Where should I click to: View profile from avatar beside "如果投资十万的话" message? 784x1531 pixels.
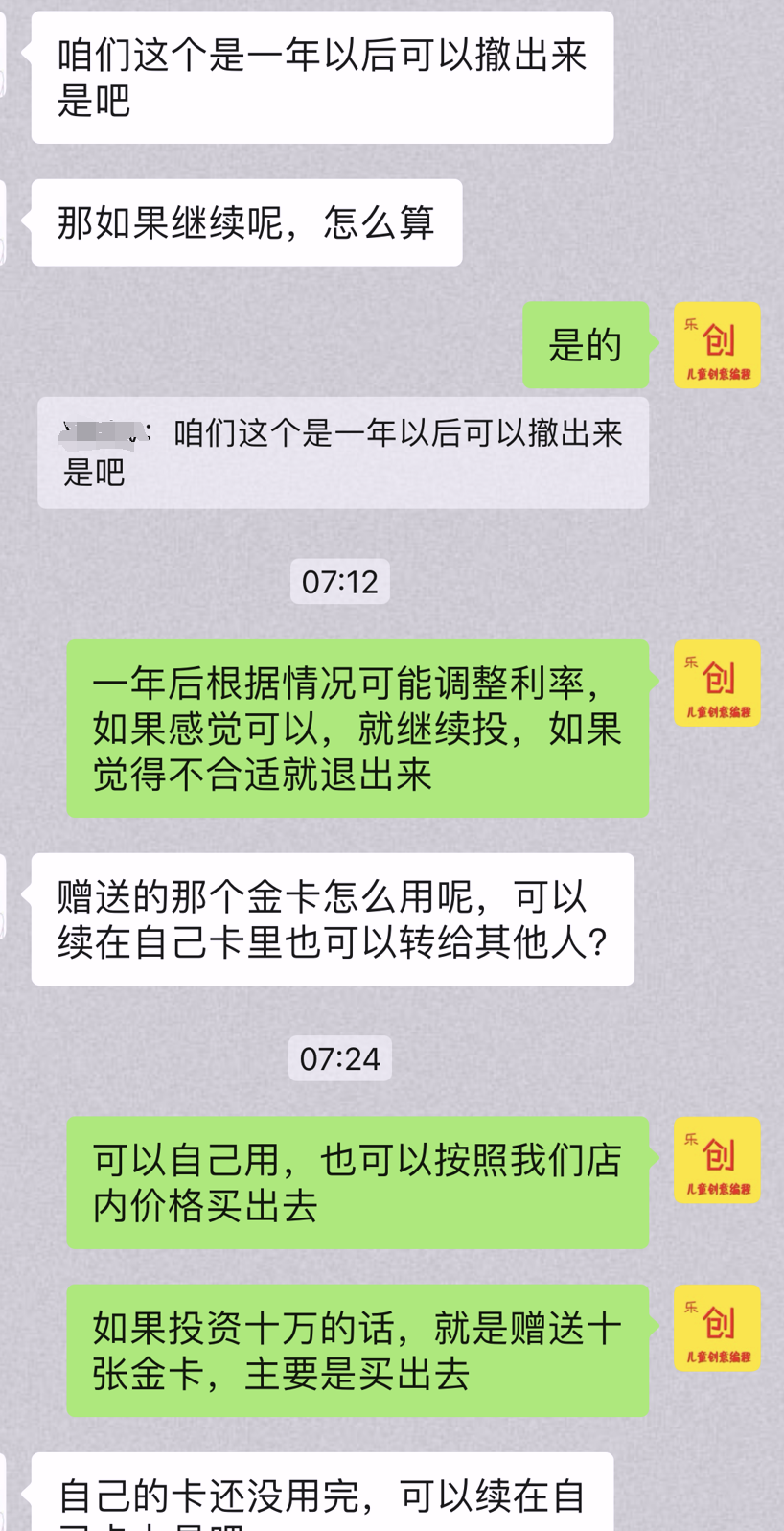pos(717,1328)
